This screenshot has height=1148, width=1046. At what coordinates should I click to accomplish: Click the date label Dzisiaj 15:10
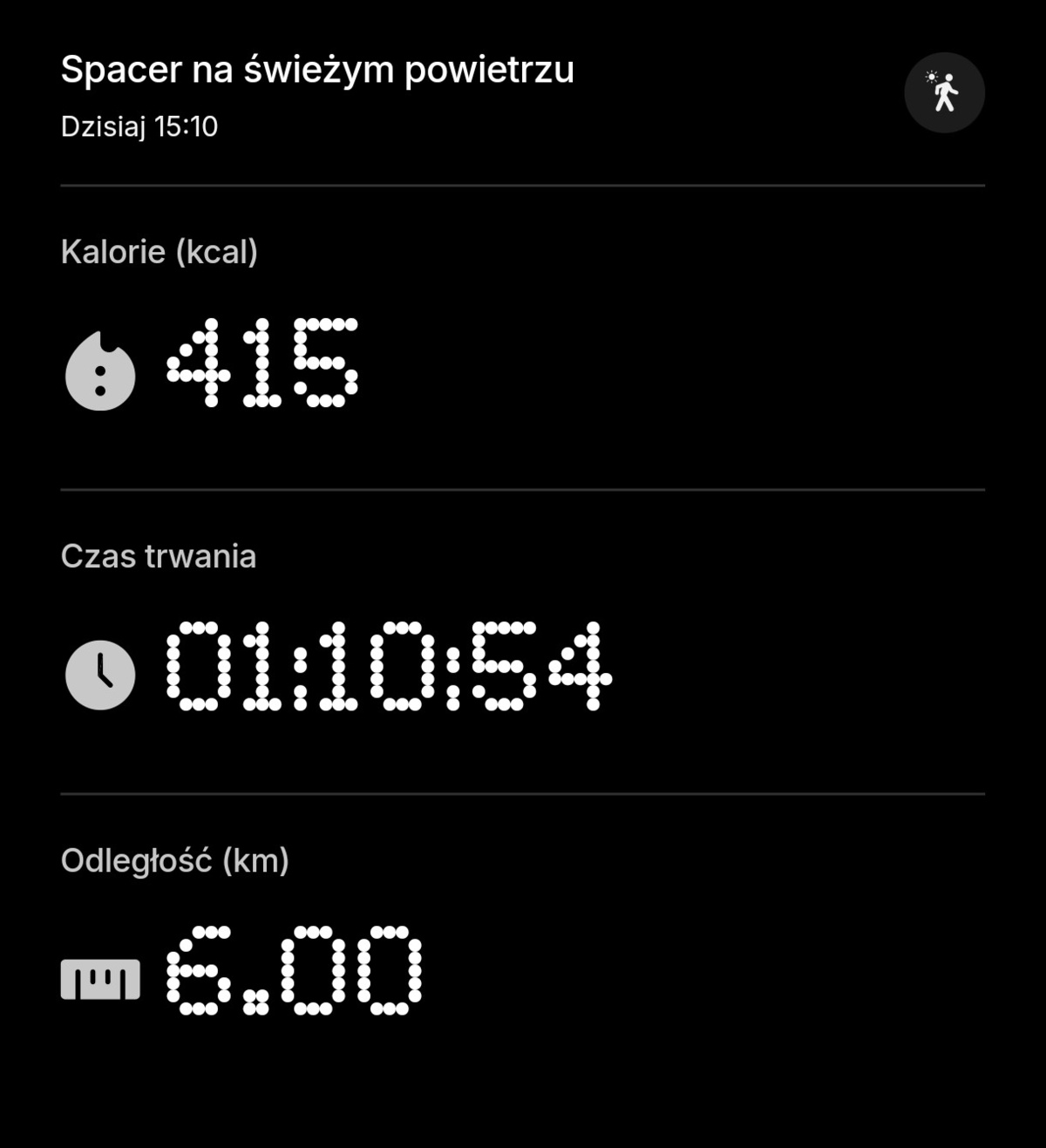point(140,126)
